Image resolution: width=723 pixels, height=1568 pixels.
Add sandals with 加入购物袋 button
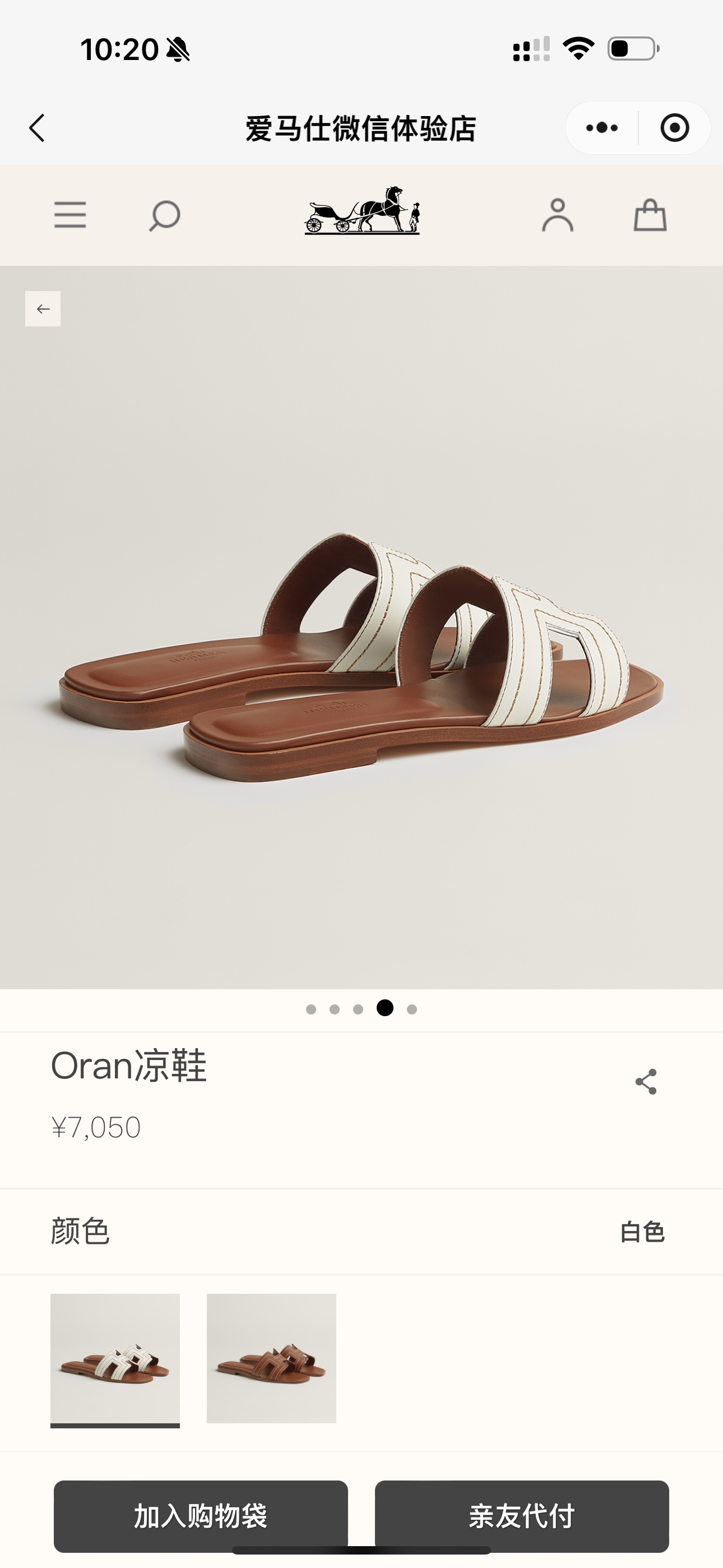(201, 1516)
